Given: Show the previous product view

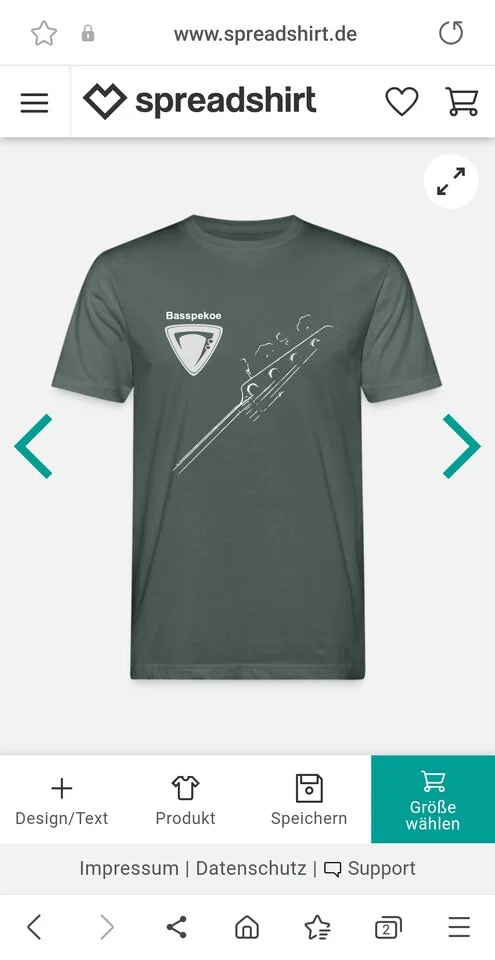Looking at the screenshot, I should click(33, 446).
